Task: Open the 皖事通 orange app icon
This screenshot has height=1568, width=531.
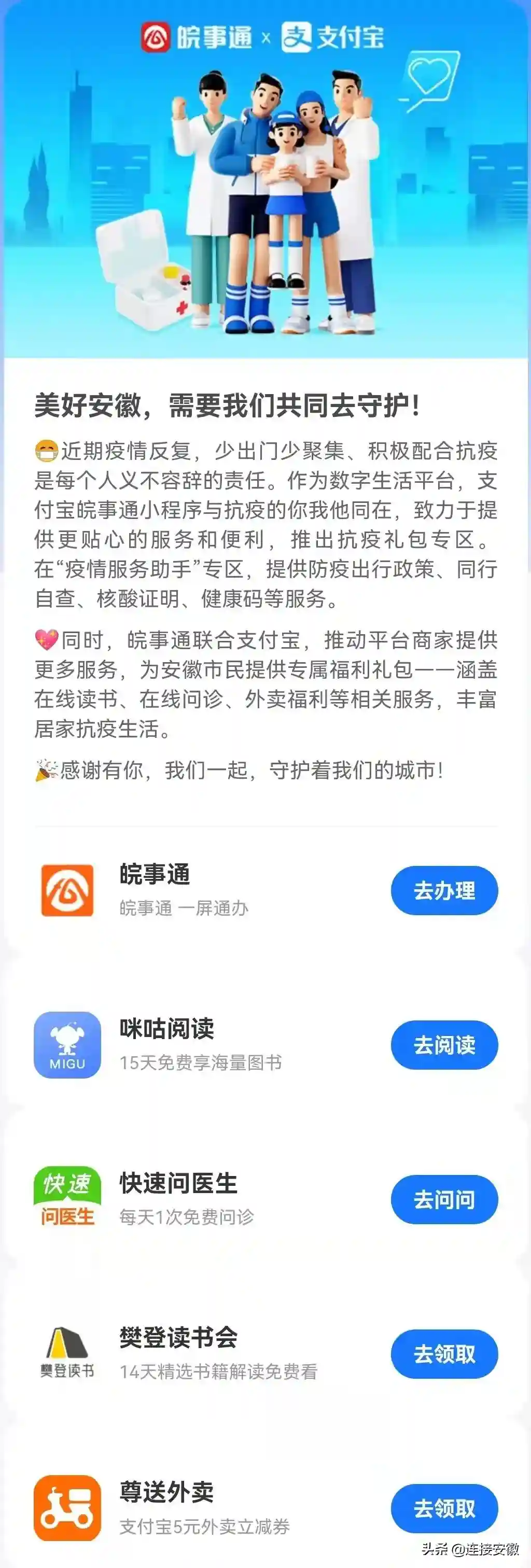Action: click(67, 889)
